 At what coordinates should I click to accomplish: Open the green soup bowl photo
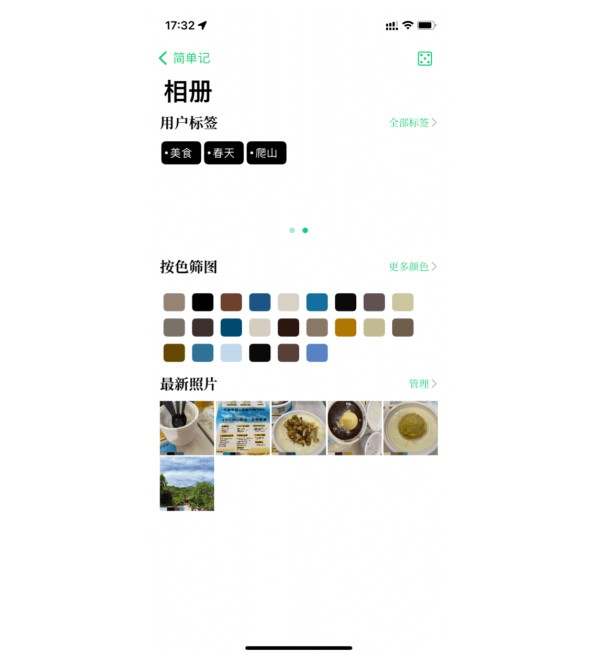pyautogui.click(x=410, y=428)
